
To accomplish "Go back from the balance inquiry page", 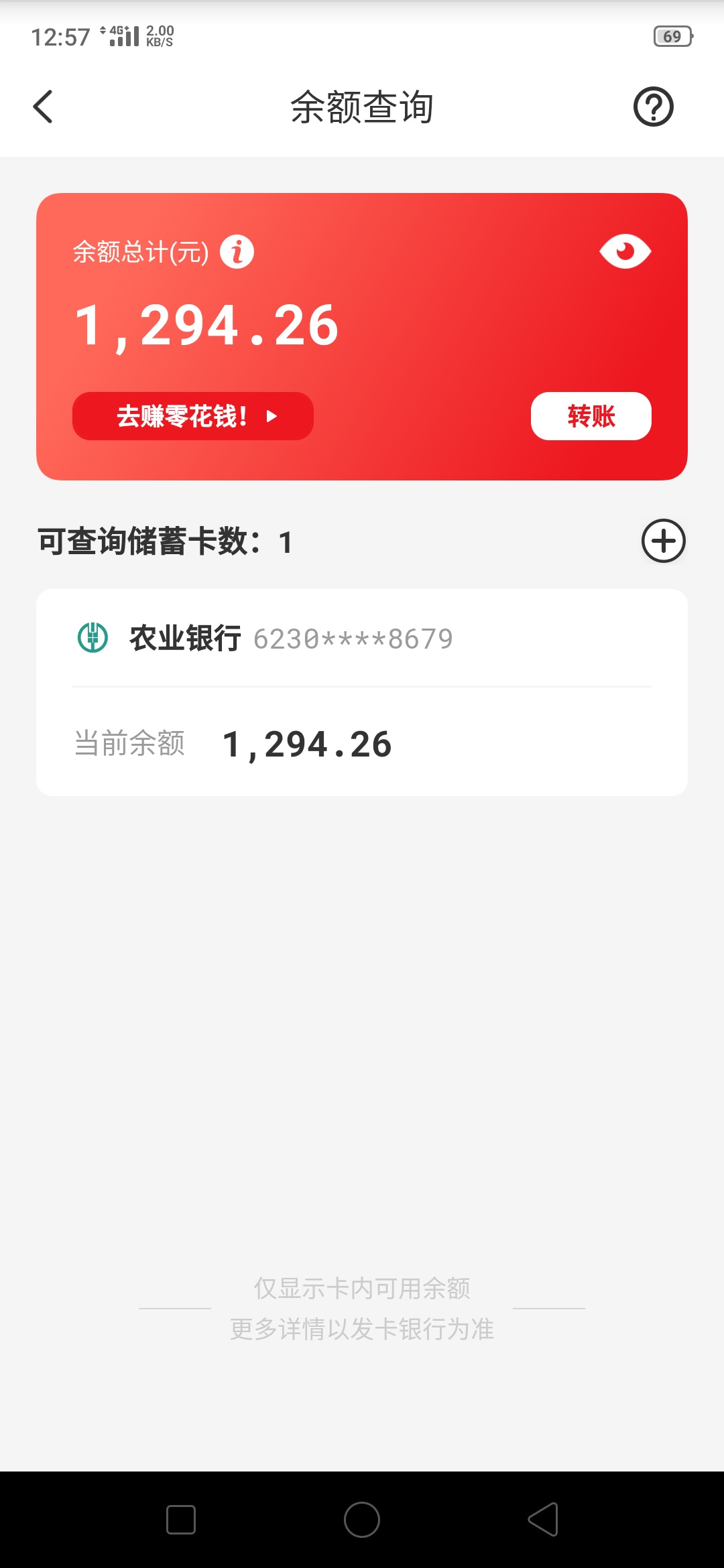I will [43, 107].
